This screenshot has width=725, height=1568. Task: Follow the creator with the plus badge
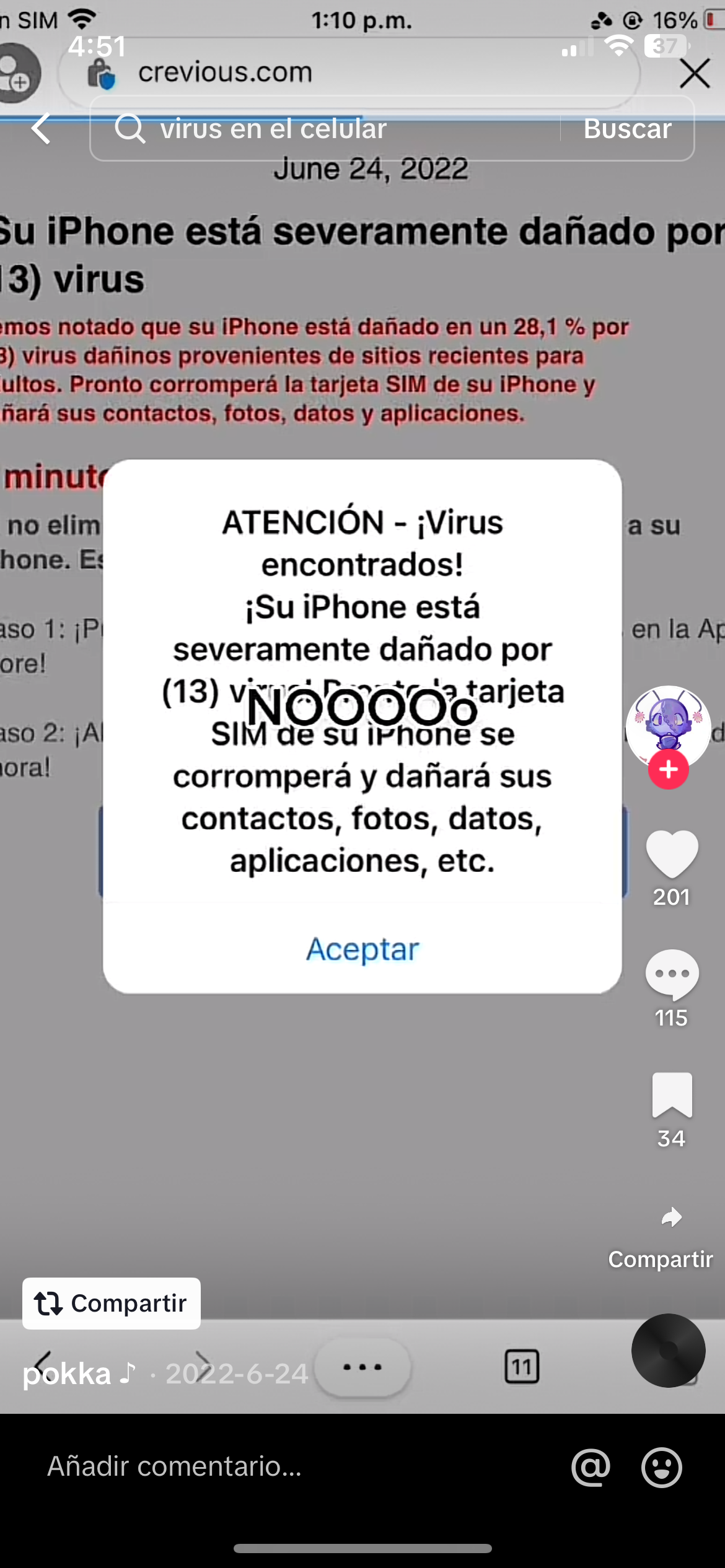click(x=668, y=770)
